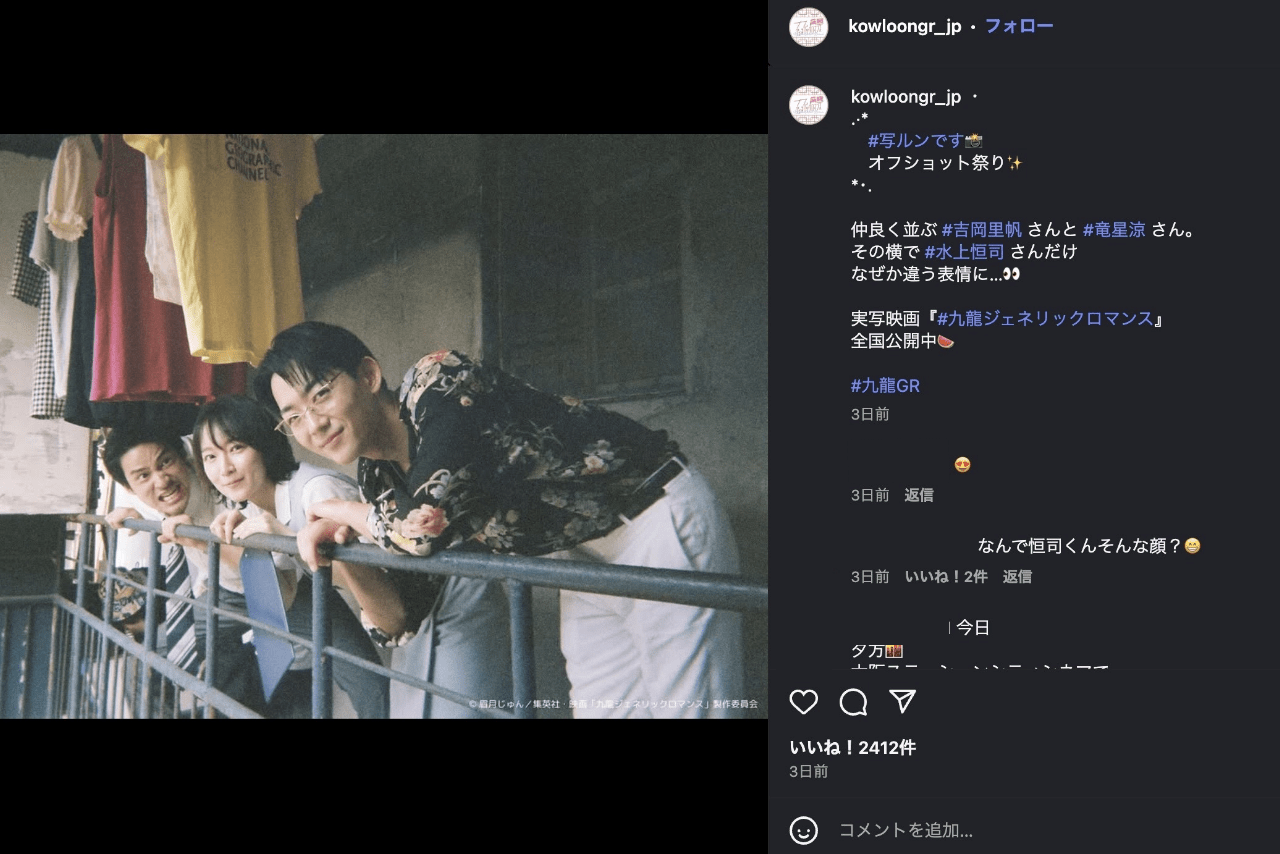Open hashtag #竜星涼

tap(1114, 230)
